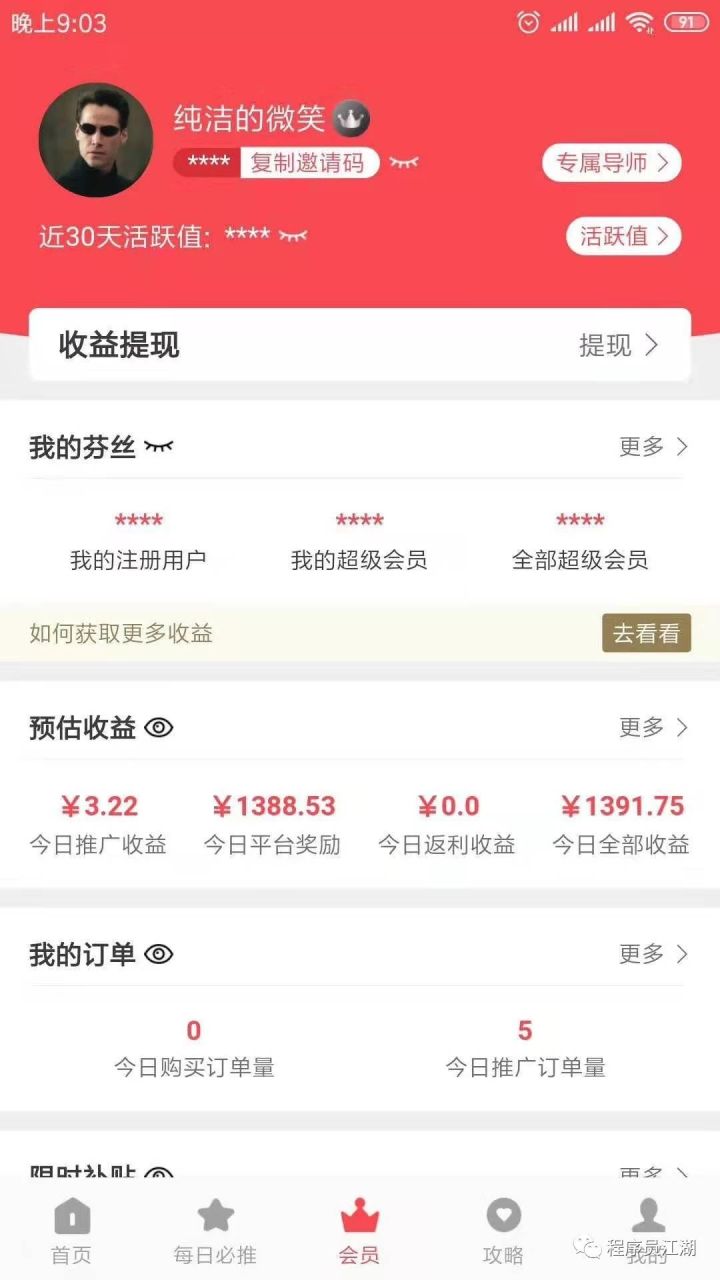Go to the 首页 home tab
Viewport: 720px width, 1280px height.
[71, 1230]
